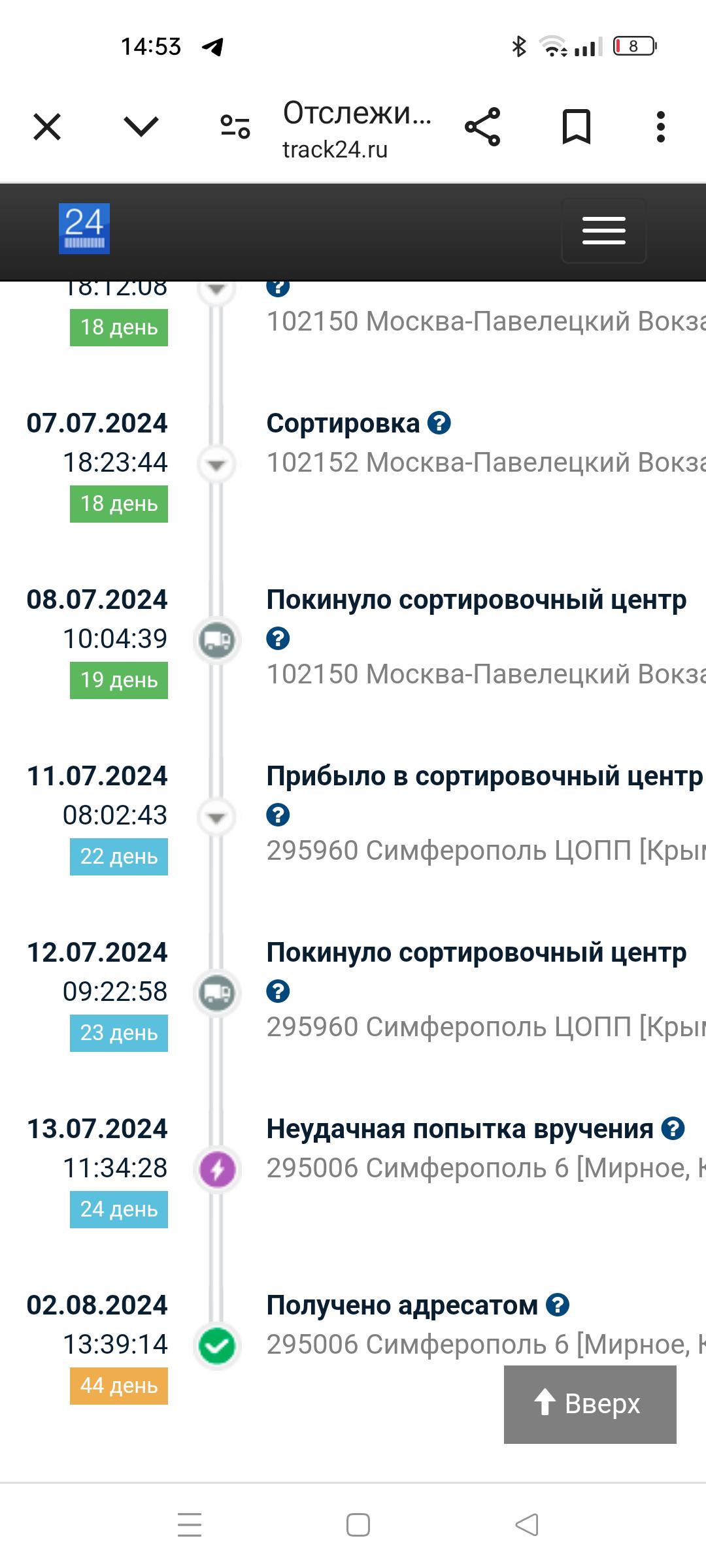Go to track24 home via the 24 logo

(x=84, y=229)
